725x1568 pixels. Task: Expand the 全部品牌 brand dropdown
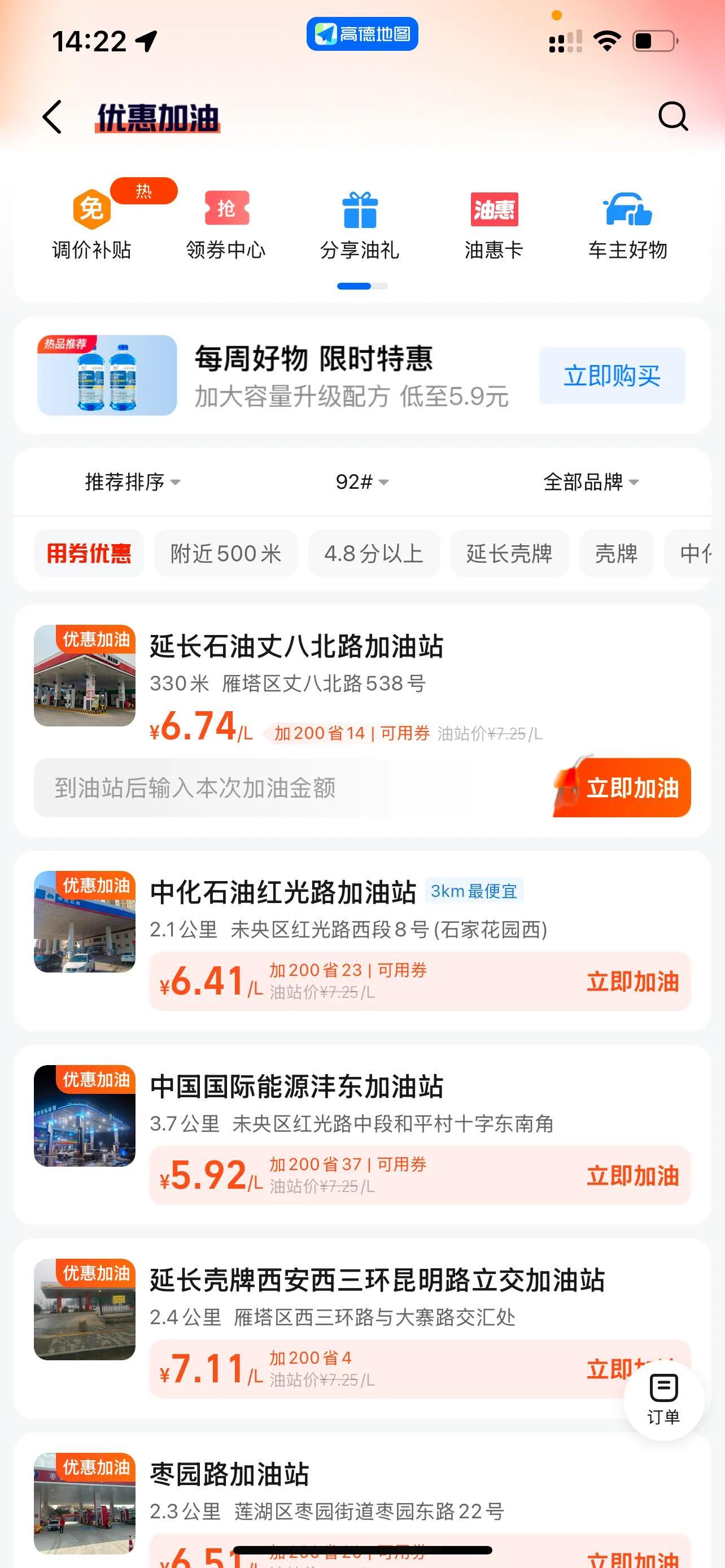tap(591, 482)
